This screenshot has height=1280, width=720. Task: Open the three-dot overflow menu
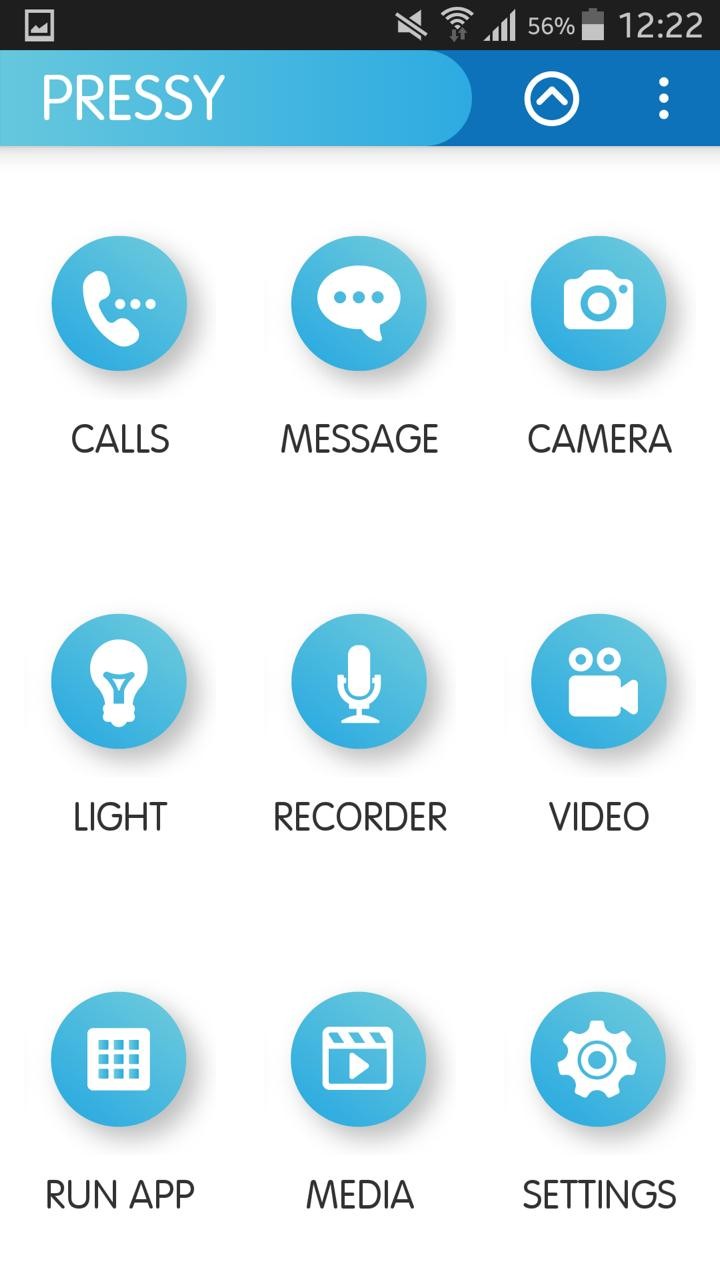pyautogui.click(x=663, y=98)
